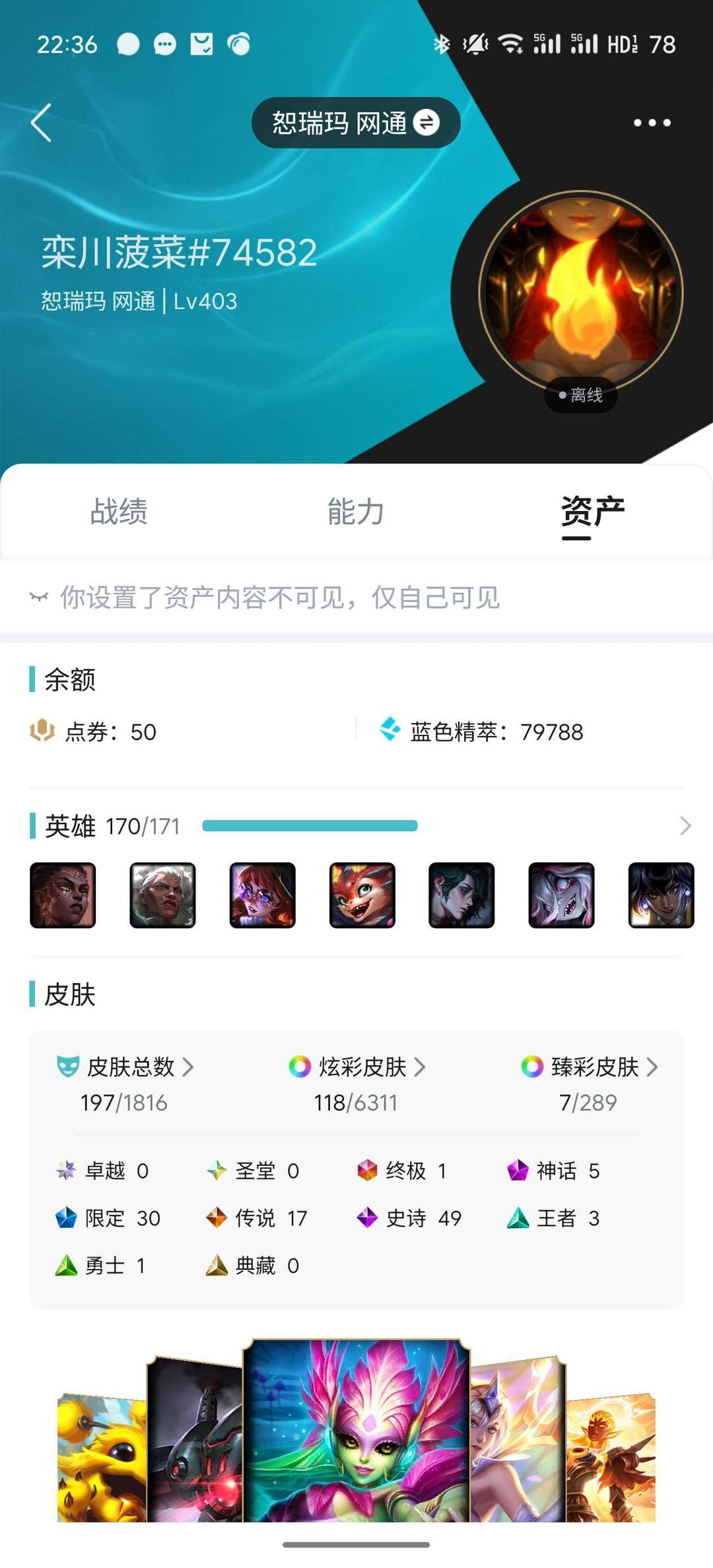The width and height of the screenshot is (713, 1568).
Task: Switch server via 恕瑞玛 网通 selector
Action: 356,123
